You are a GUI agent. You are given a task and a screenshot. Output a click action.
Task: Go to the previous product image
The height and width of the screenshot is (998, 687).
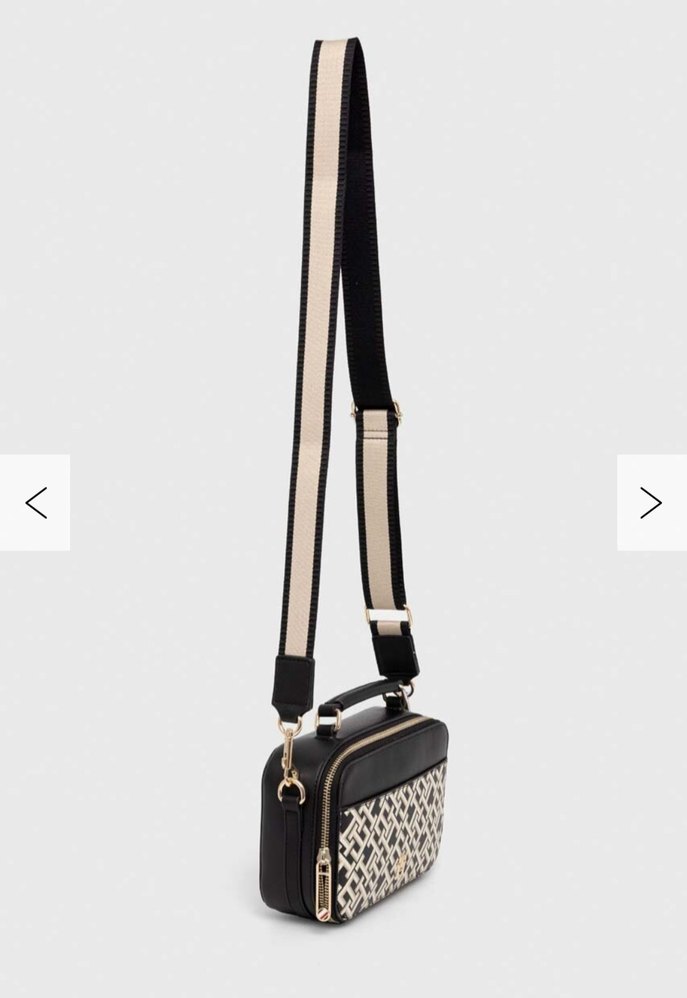36,503
